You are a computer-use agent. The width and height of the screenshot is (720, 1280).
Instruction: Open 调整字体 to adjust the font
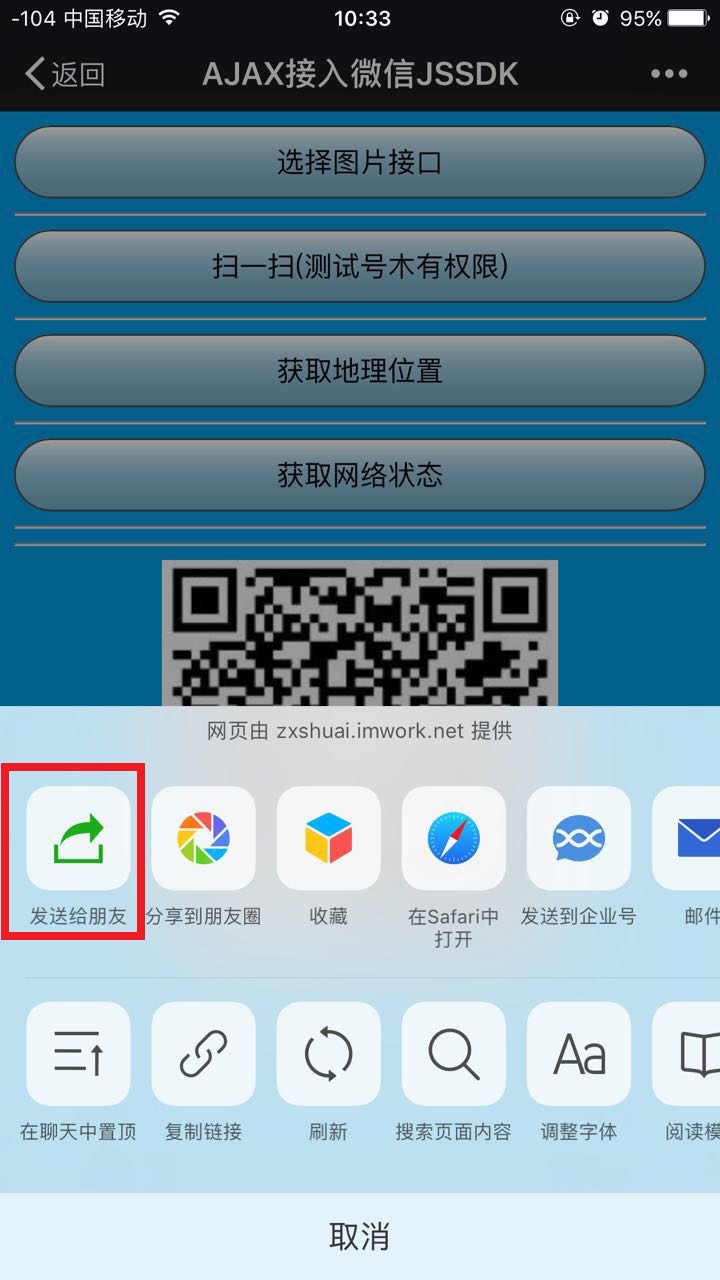pos(578,1054)
